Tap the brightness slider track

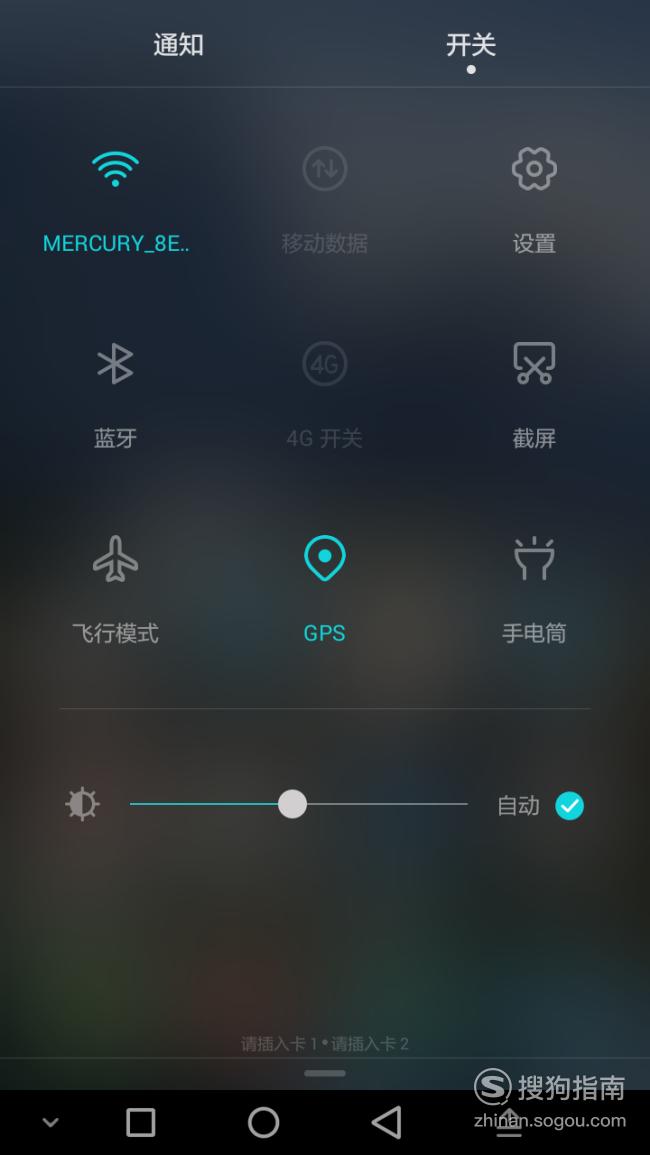pyautogui.click(x=298, y=804)
